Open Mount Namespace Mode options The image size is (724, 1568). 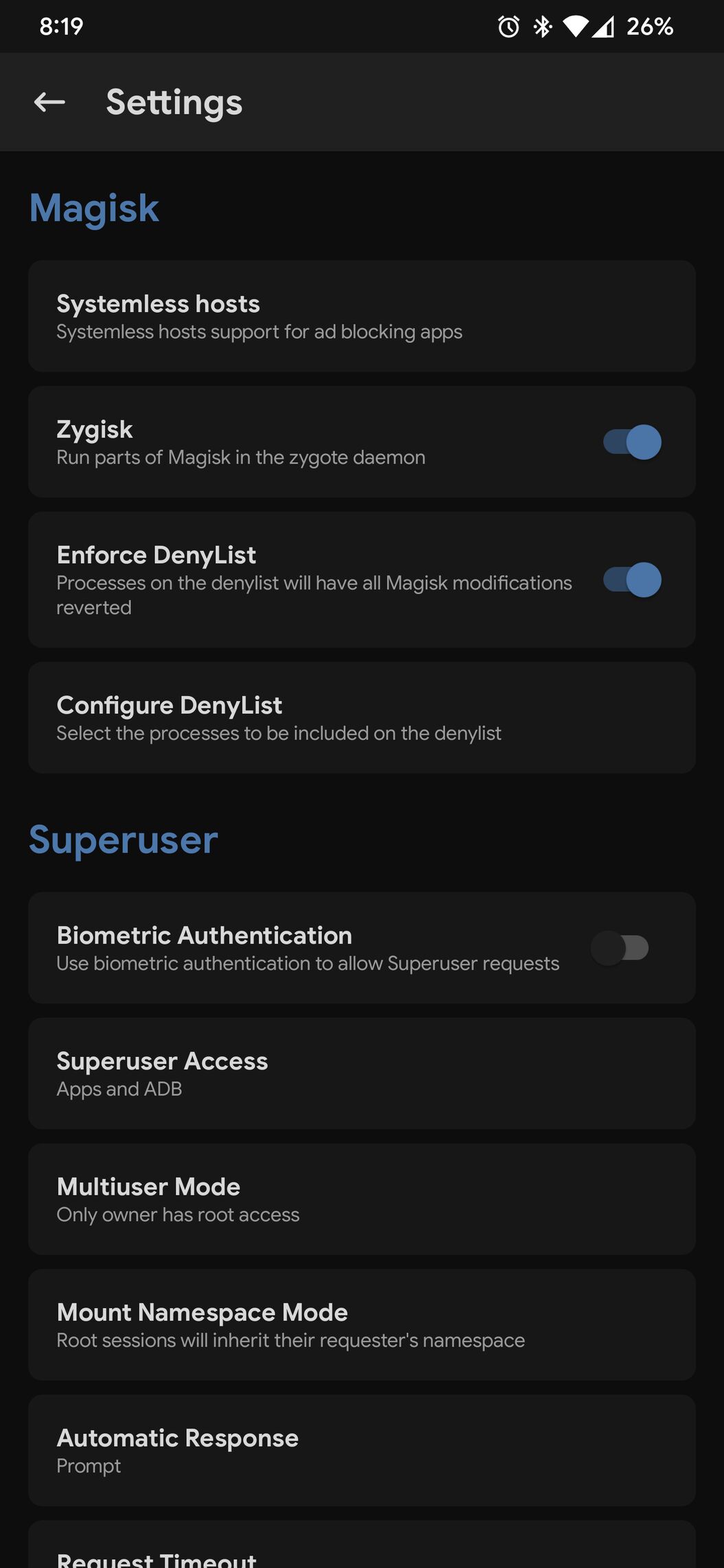click(362, 1325)
